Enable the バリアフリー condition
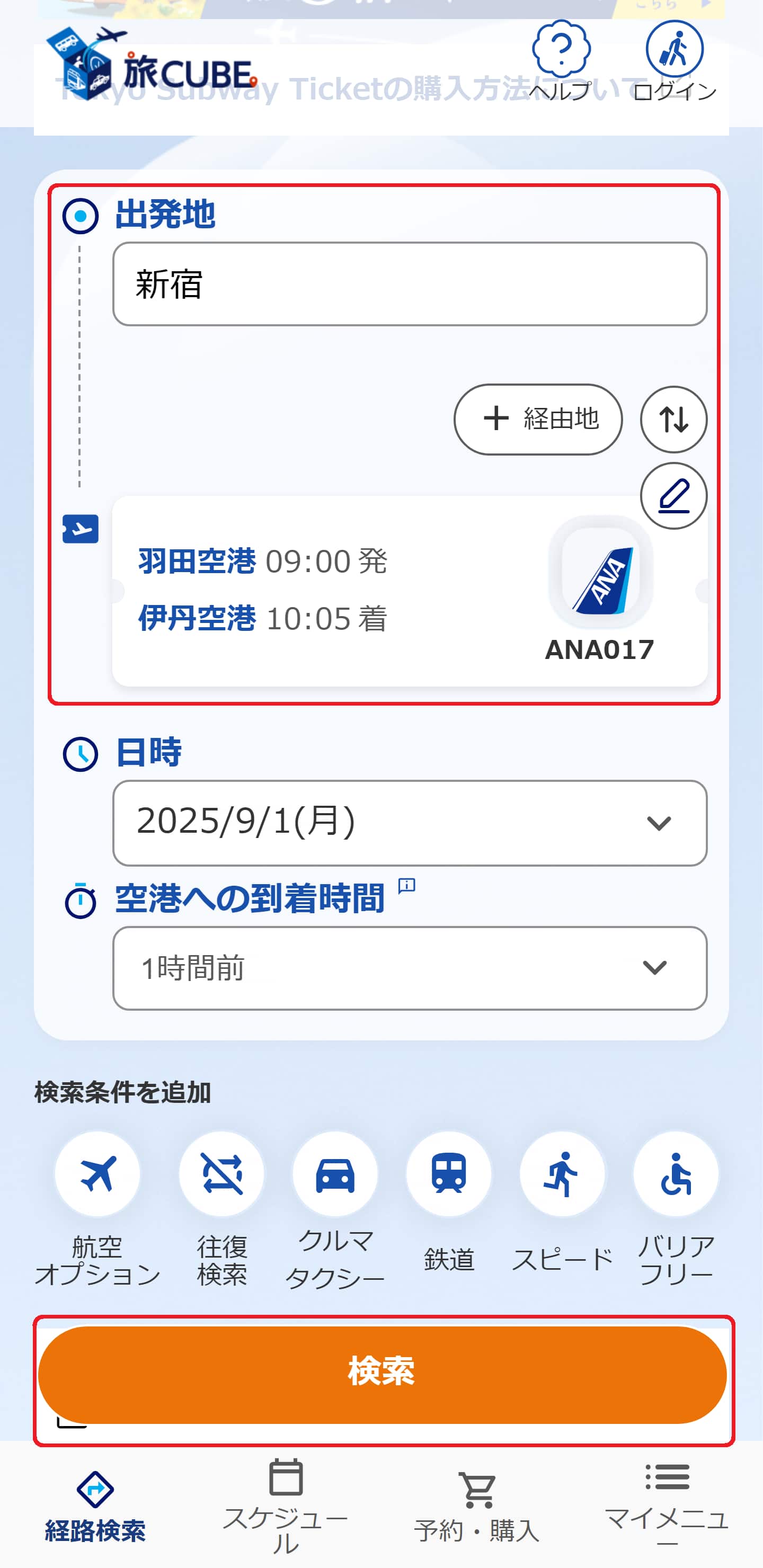 [676, 1175]
